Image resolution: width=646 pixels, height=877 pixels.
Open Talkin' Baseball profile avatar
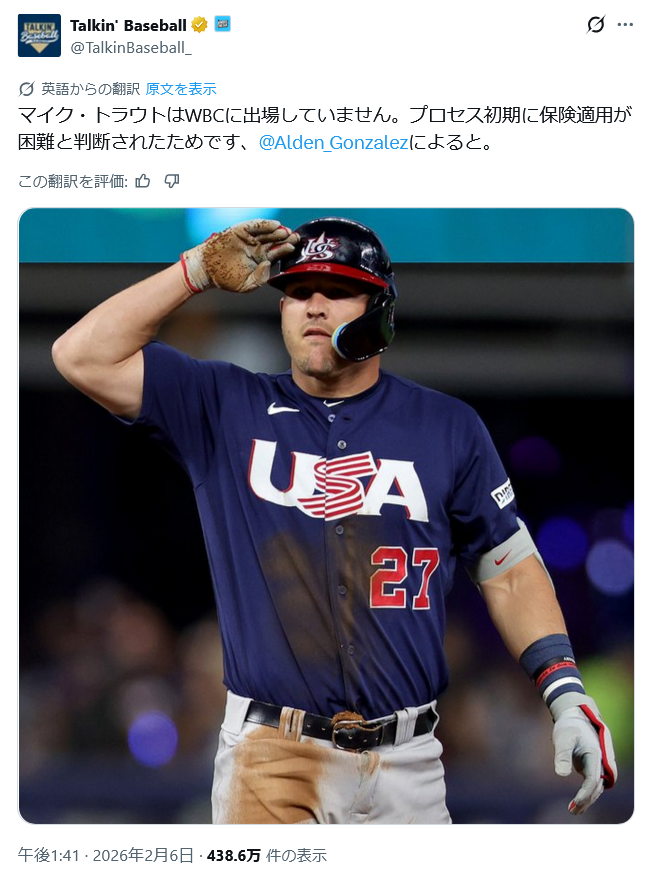click(39, 35)
